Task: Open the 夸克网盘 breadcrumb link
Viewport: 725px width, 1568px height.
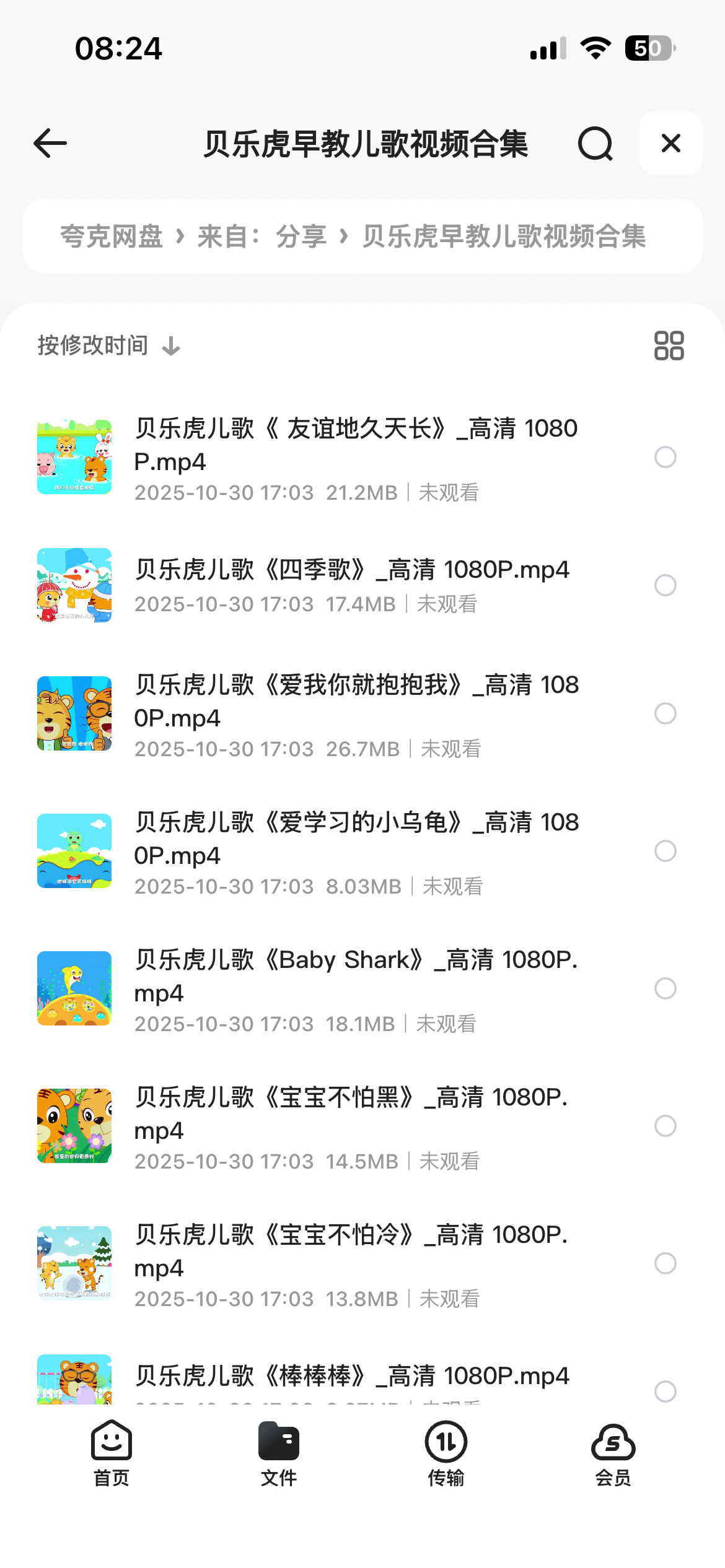Action: [112, 237]
